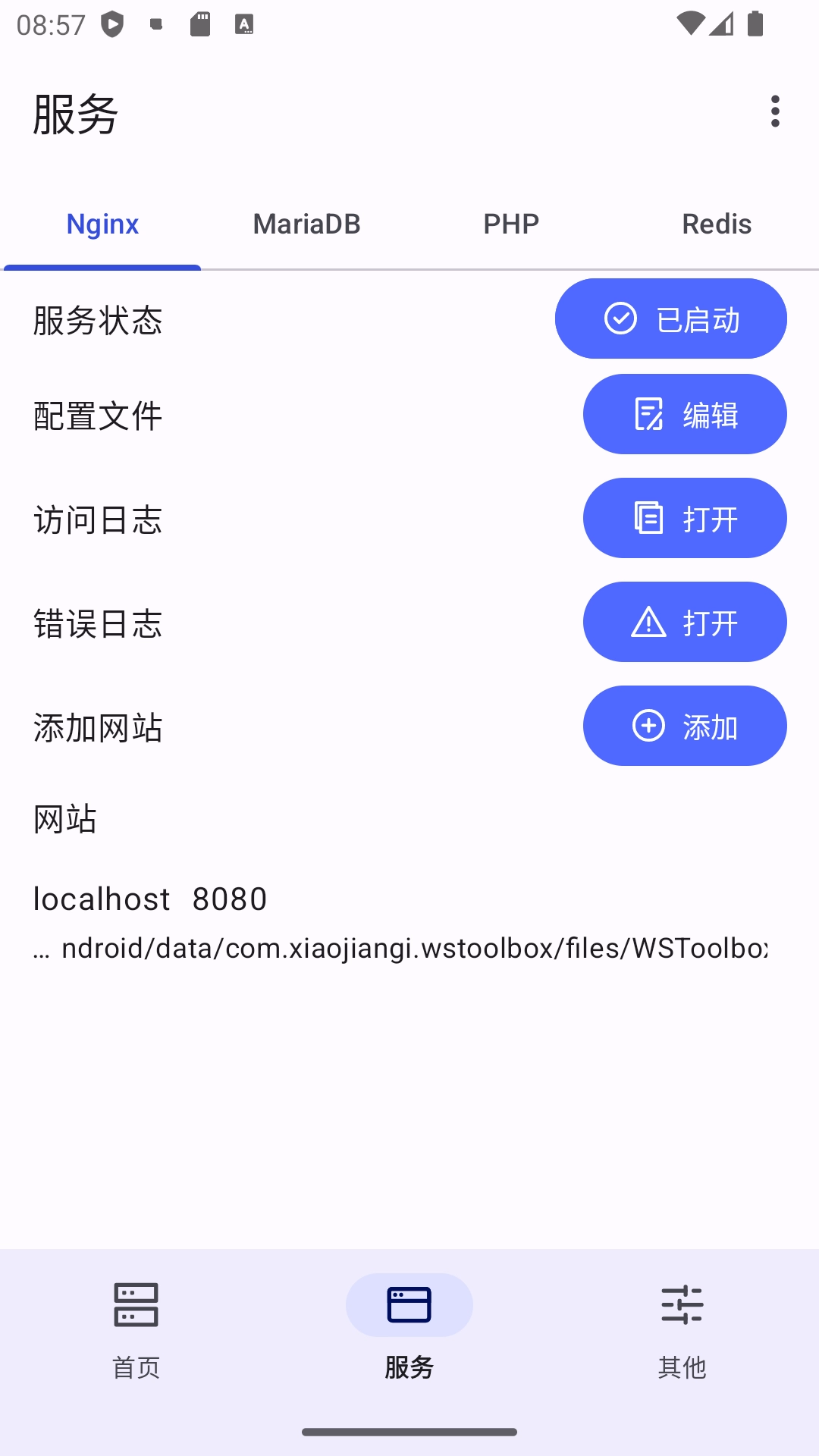Open the overflow menu via three-dot icon
The width and height of the screenshot is (819, 1456).
click(x=775, y=111)
